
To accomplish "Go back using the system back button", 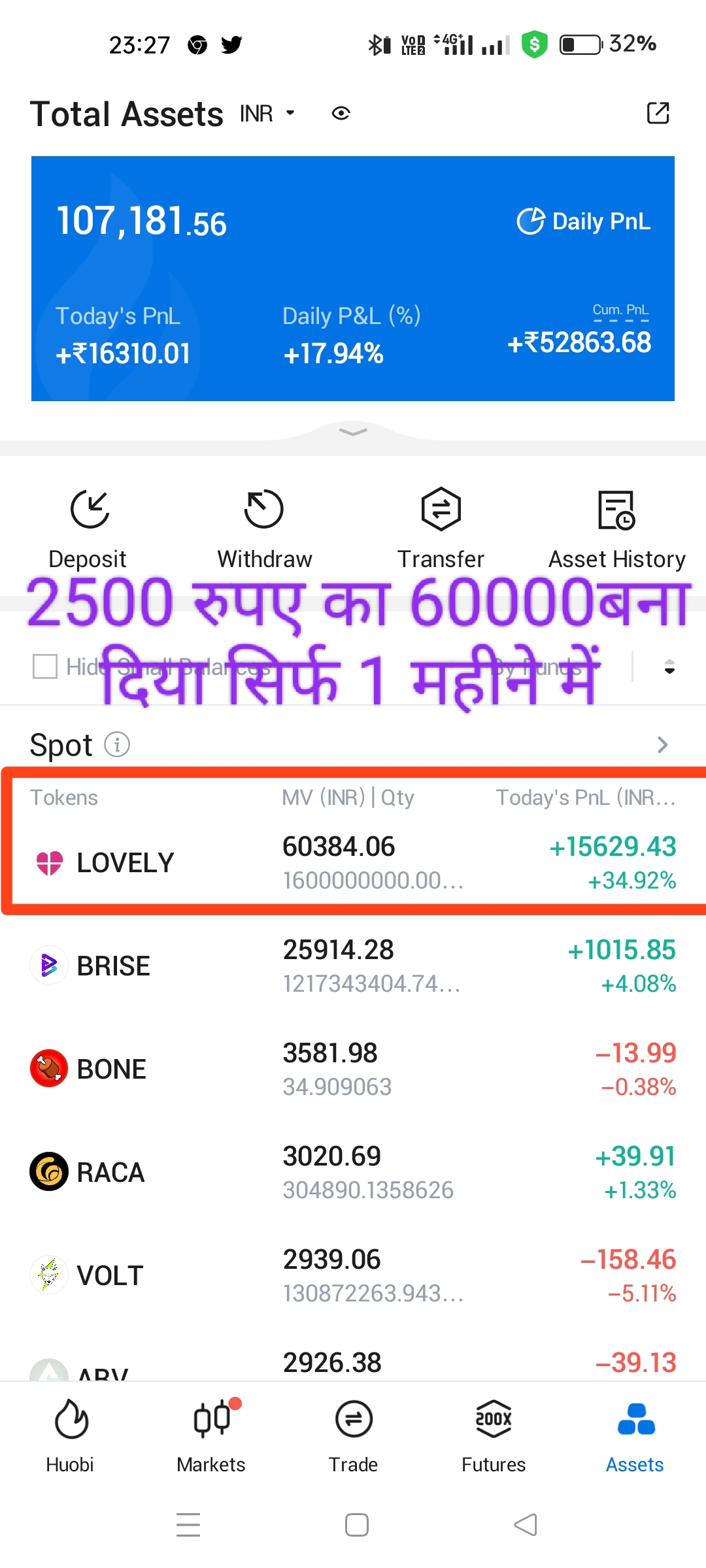I will [526, 1525].
